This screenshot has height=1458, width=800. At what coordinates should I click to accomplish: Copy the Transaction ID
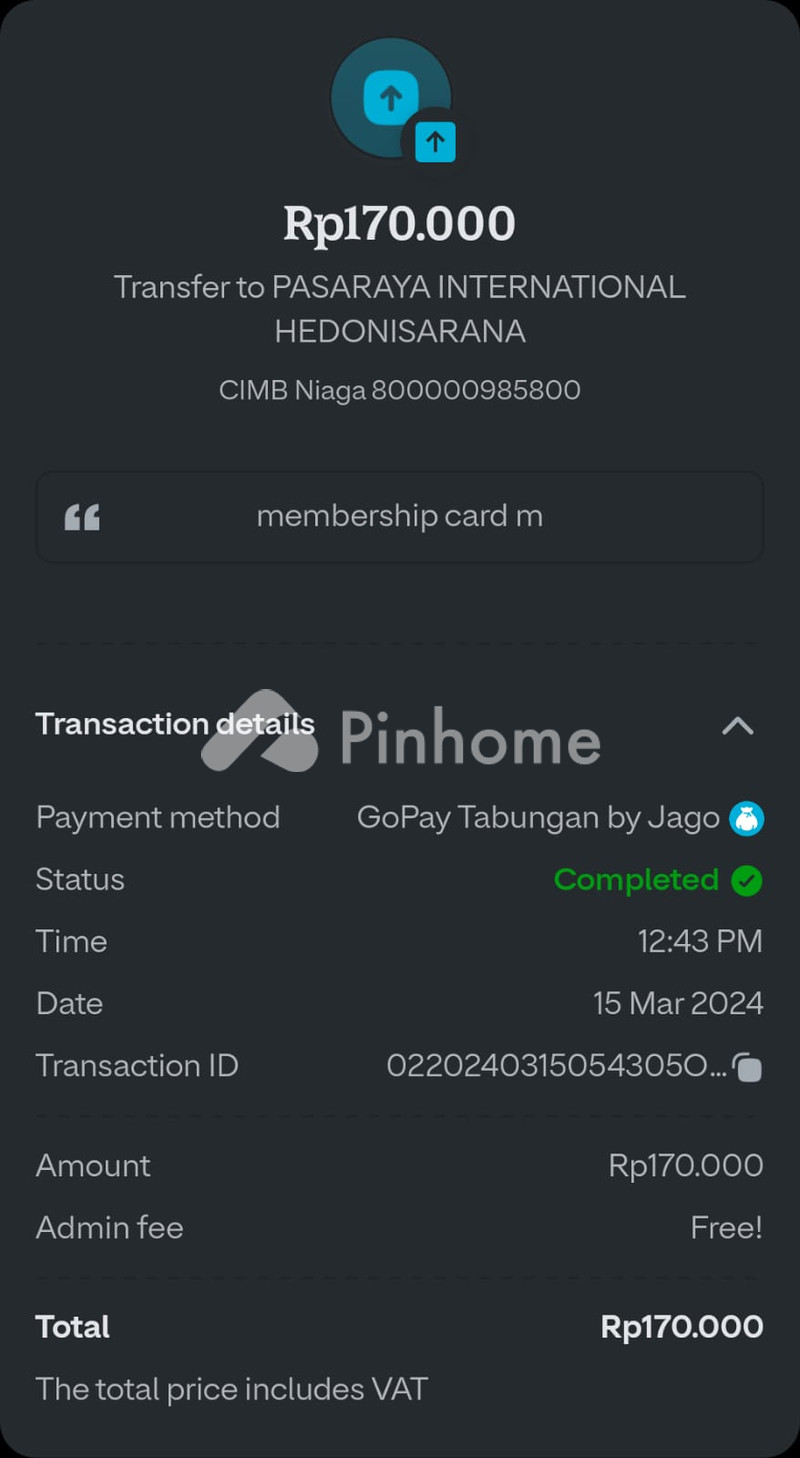[747, 1067]
